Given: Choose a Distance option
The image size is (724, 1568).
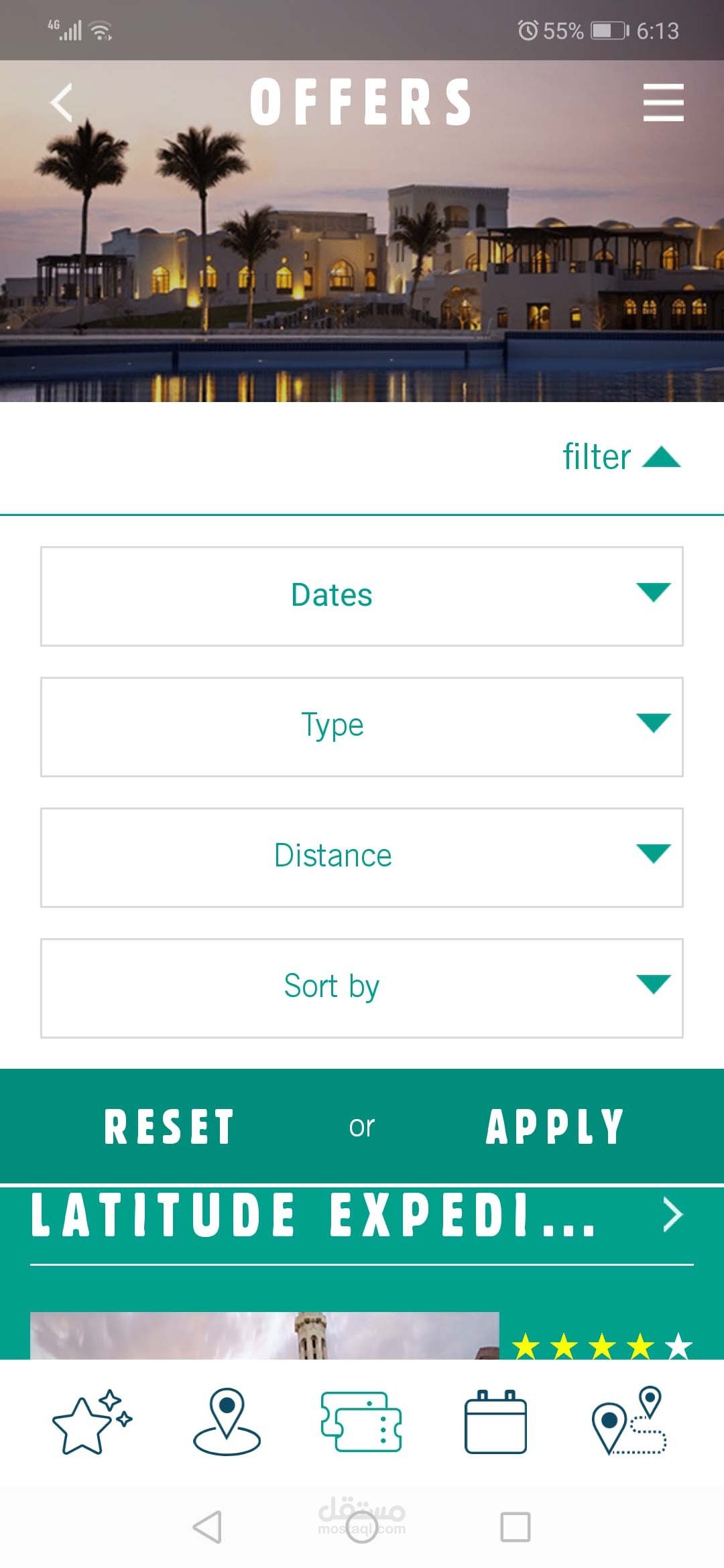Looking at the screenshot, I should click(x=362, y=858).
